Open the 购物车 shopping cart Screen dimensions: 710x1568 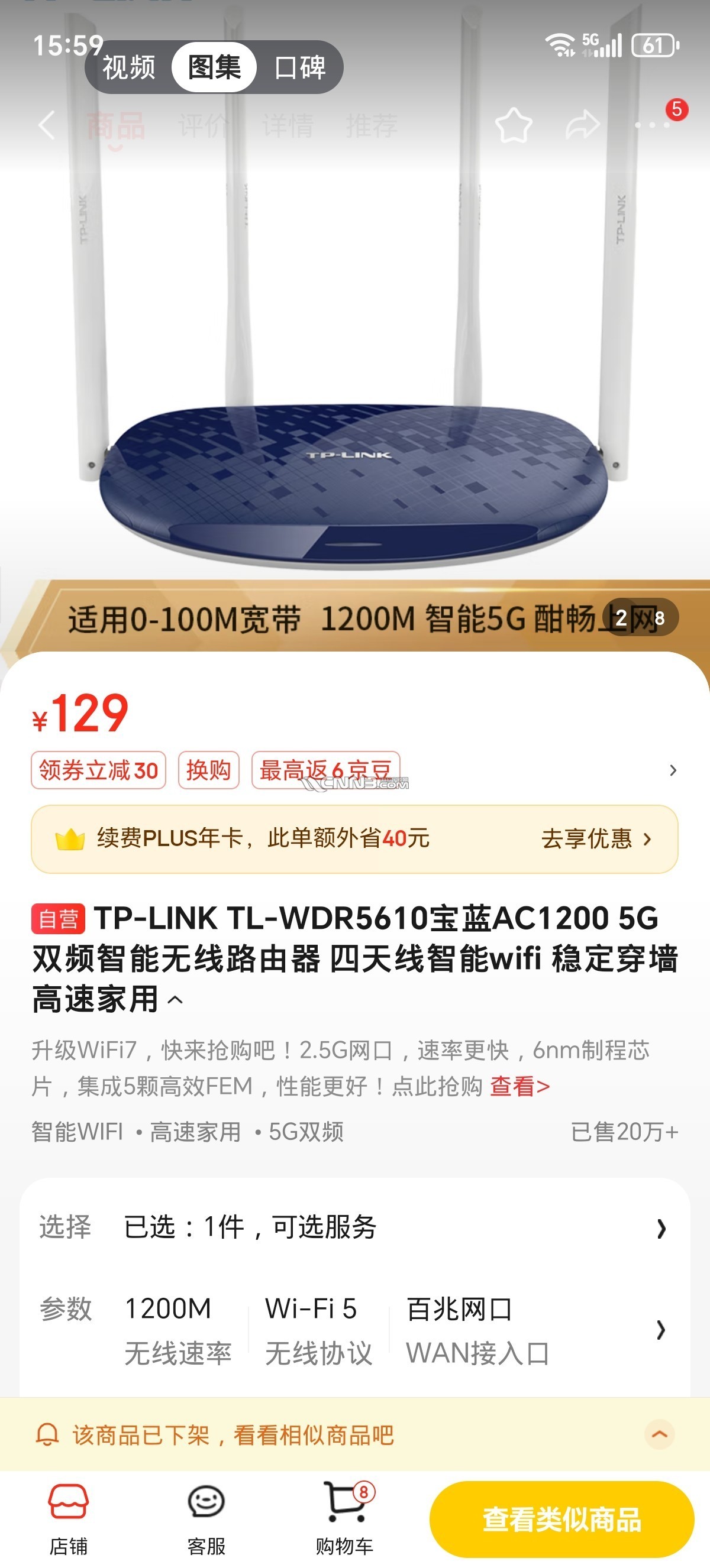pyautogui.click(x=345, y=1519)
